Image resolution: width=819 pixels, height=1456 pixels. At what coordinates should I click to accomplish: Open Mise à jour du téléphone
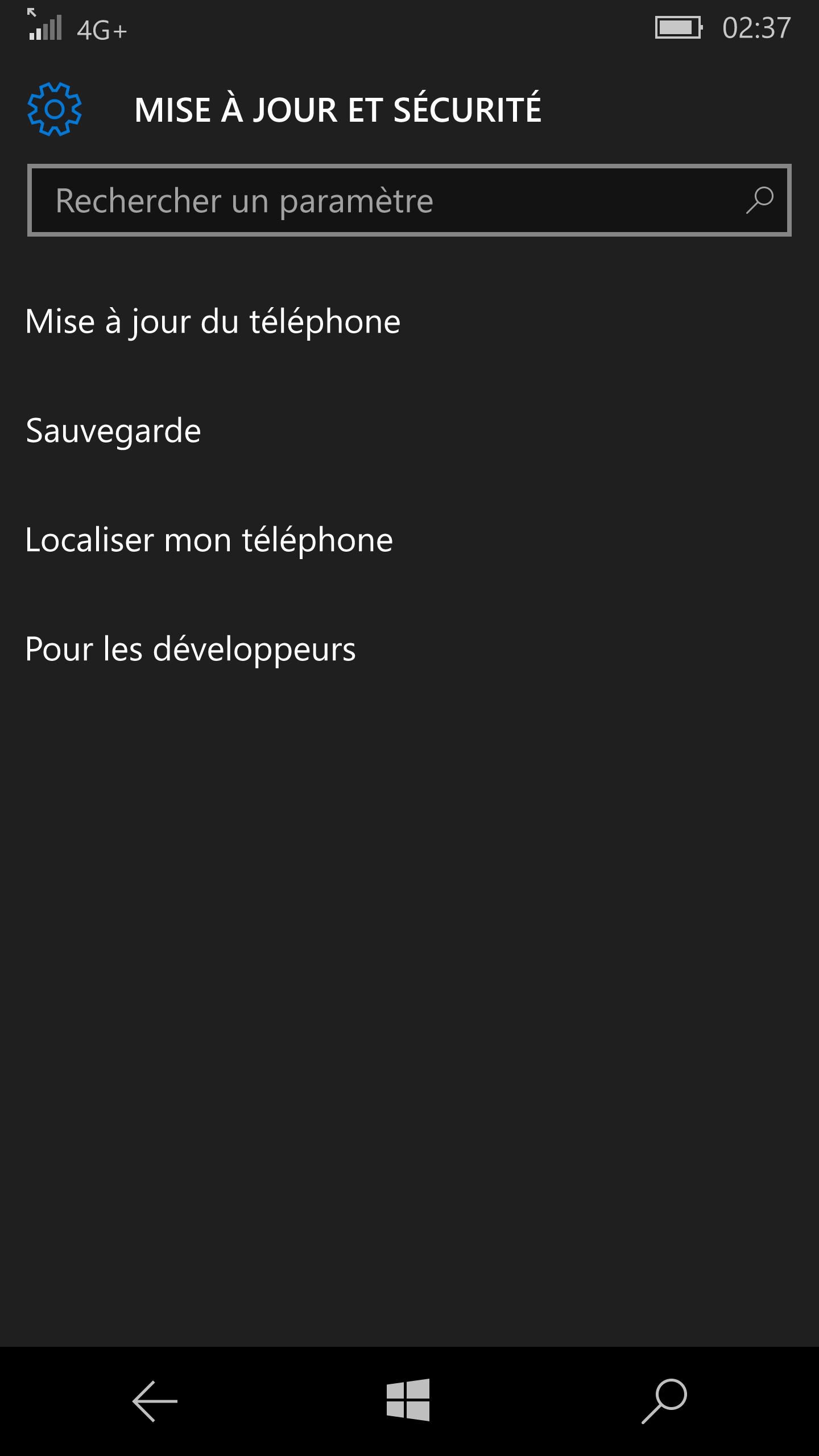[213, 321]
